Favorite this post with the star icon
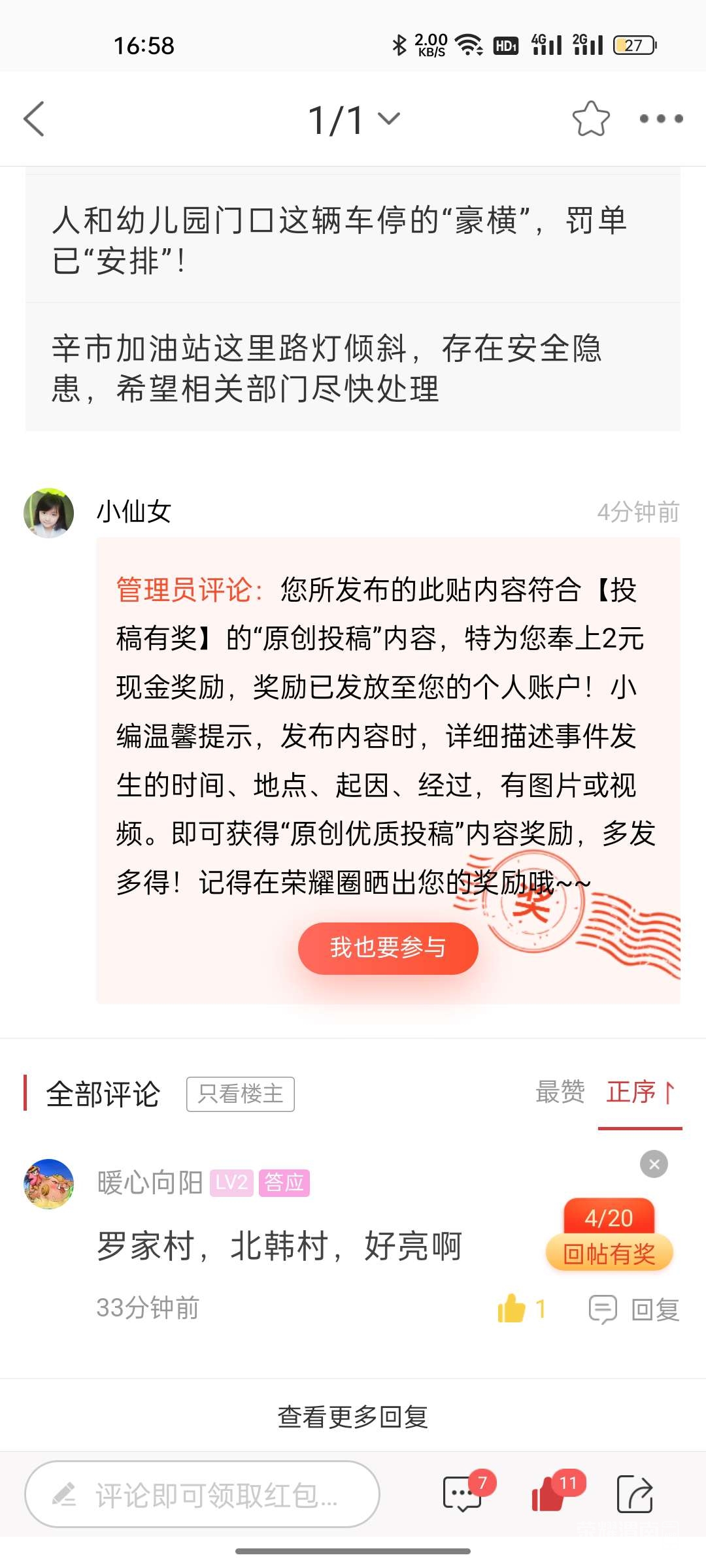Image resolution: width=706 pixels, height=1568 pixels. [591, 119]
